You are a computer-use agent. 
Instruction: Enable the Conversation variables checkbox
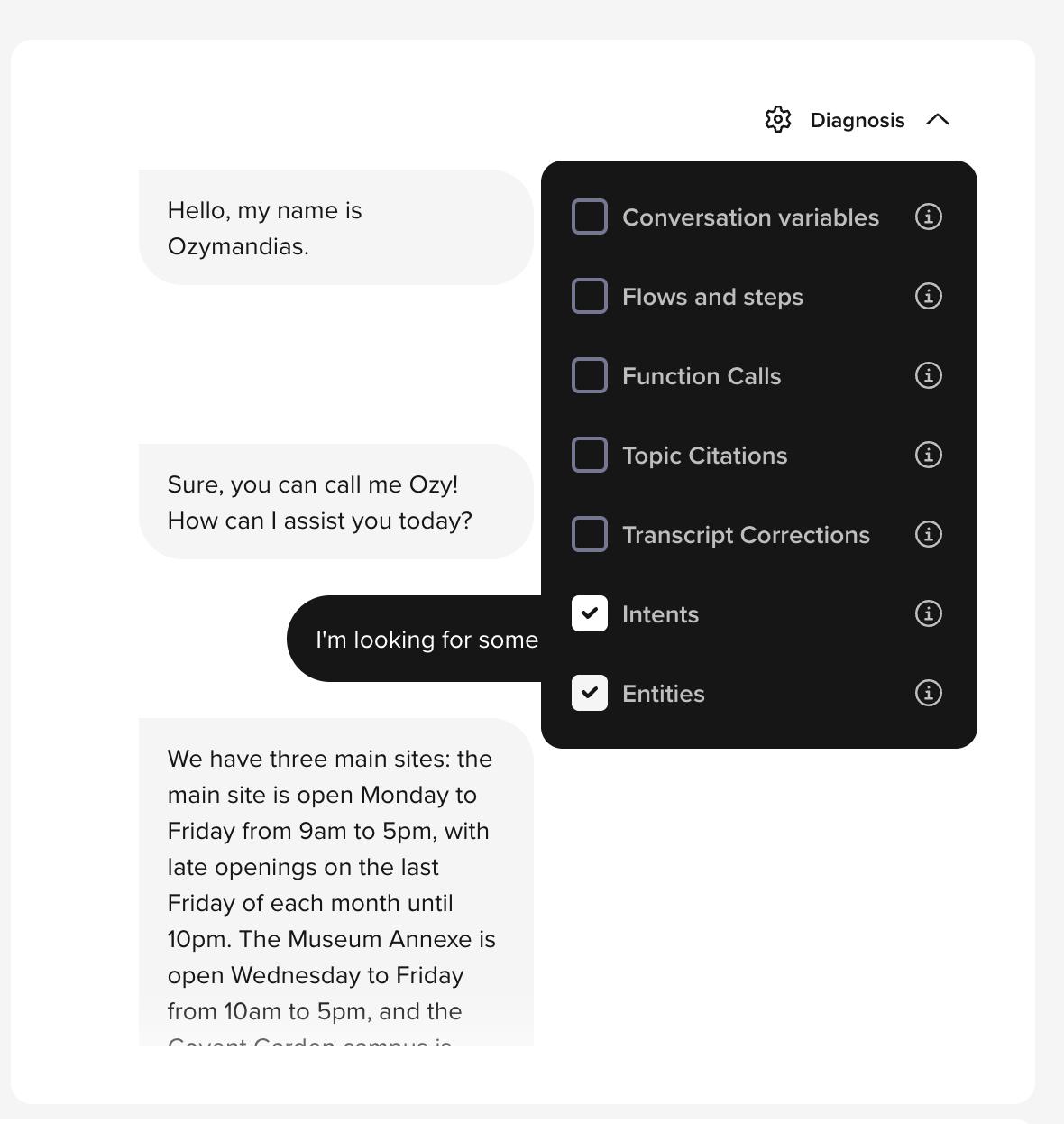tap(590, 217)
